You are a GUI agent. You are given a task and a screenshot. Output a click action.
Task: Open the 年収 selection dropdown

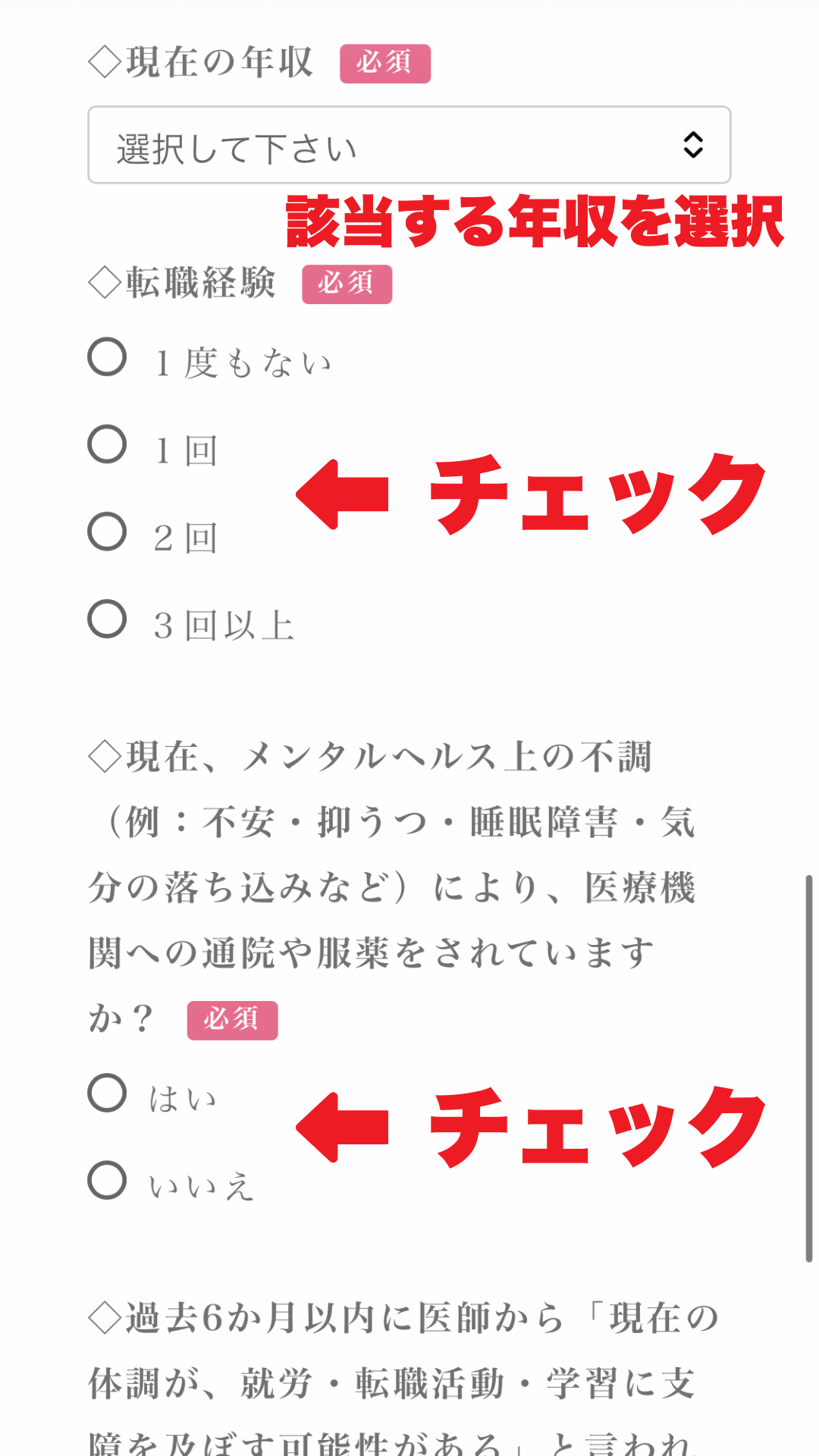(409, 145)
